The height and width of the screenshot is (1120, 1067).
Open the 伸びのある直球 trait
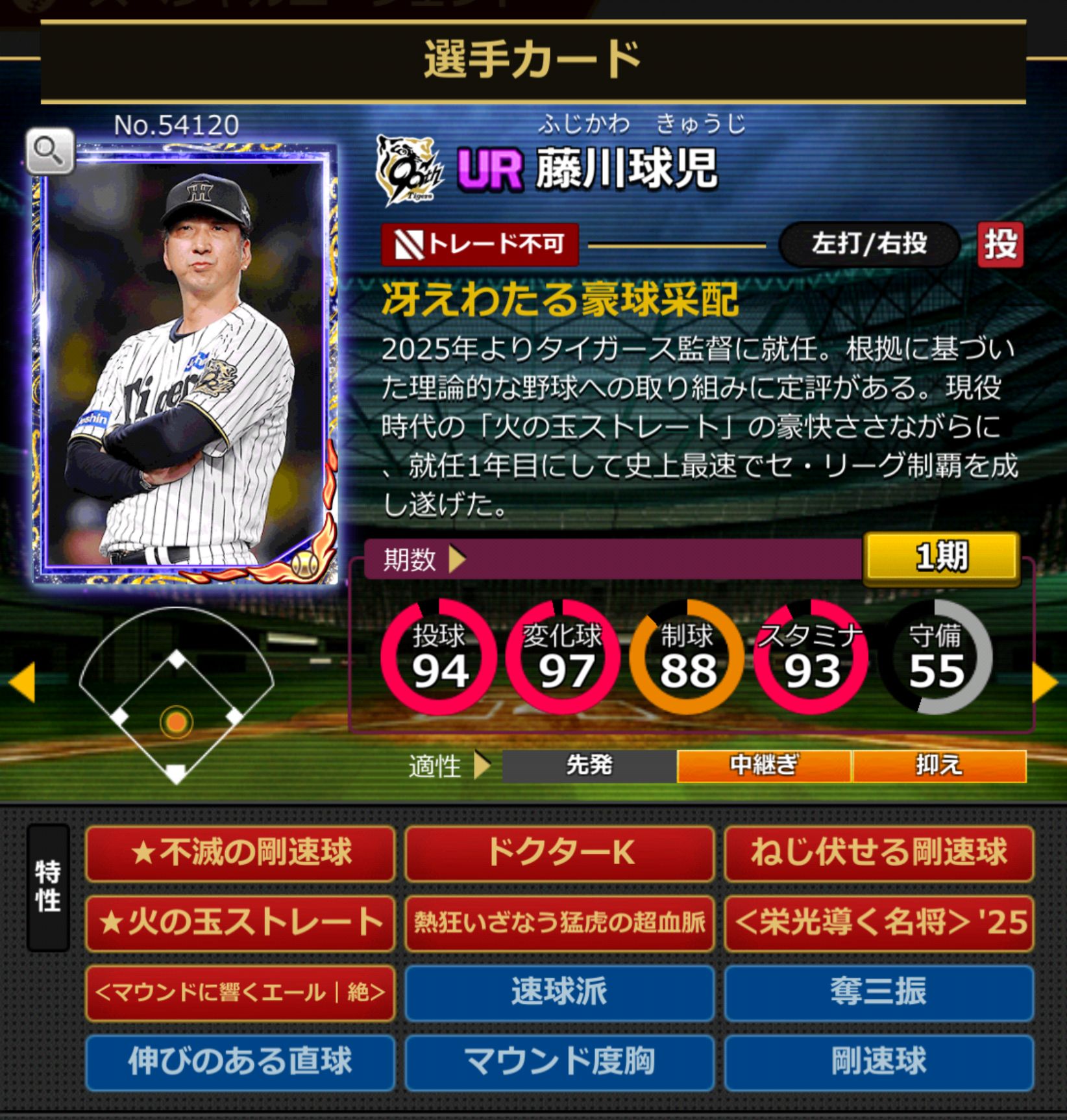240,1062
